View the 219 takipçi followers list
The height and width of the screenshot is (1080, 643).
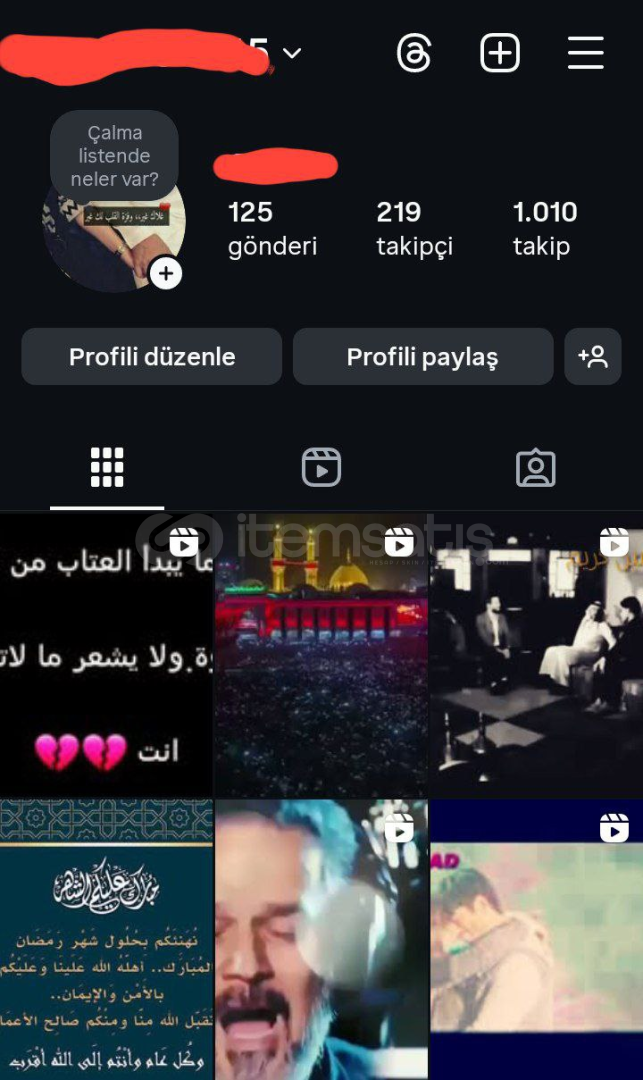coord(414,228)
